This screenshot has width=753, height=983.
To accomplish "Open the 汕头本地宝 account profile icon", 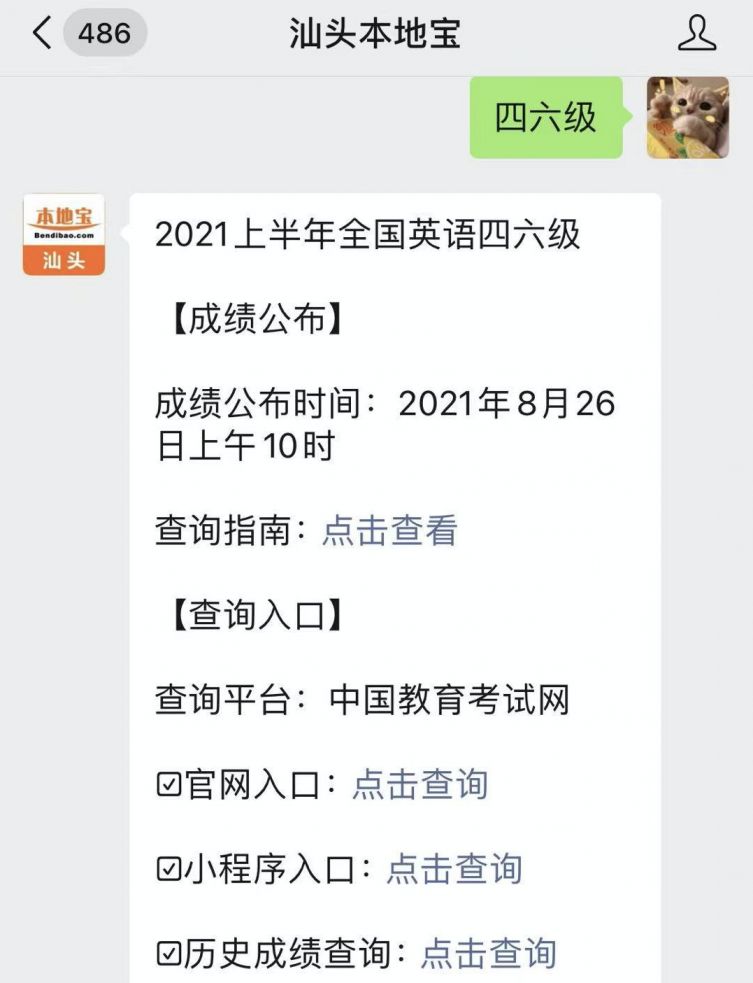I will 697,34.
